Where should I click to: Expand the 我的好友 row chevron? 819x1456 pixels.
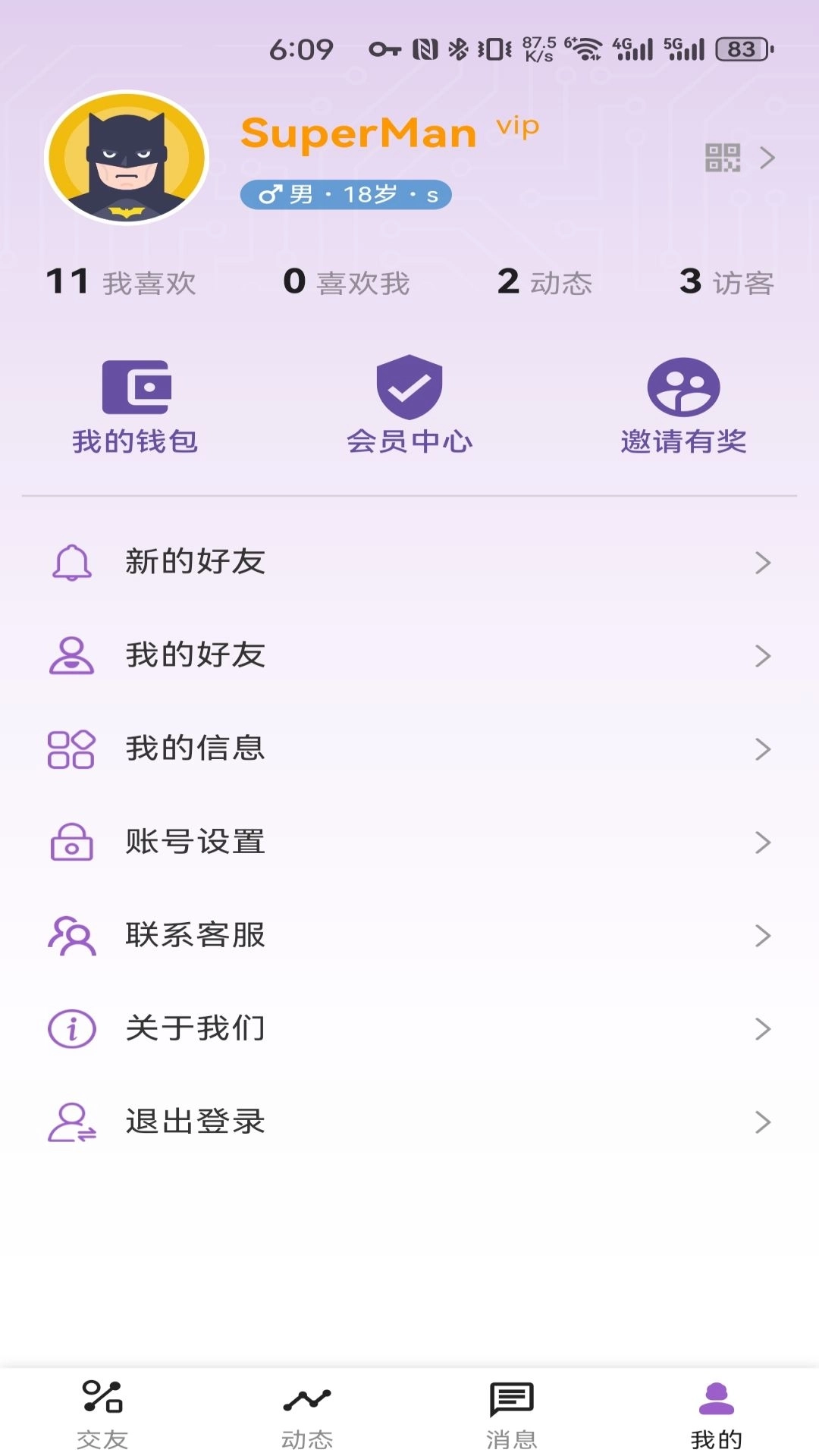click(x=763, y=654)
